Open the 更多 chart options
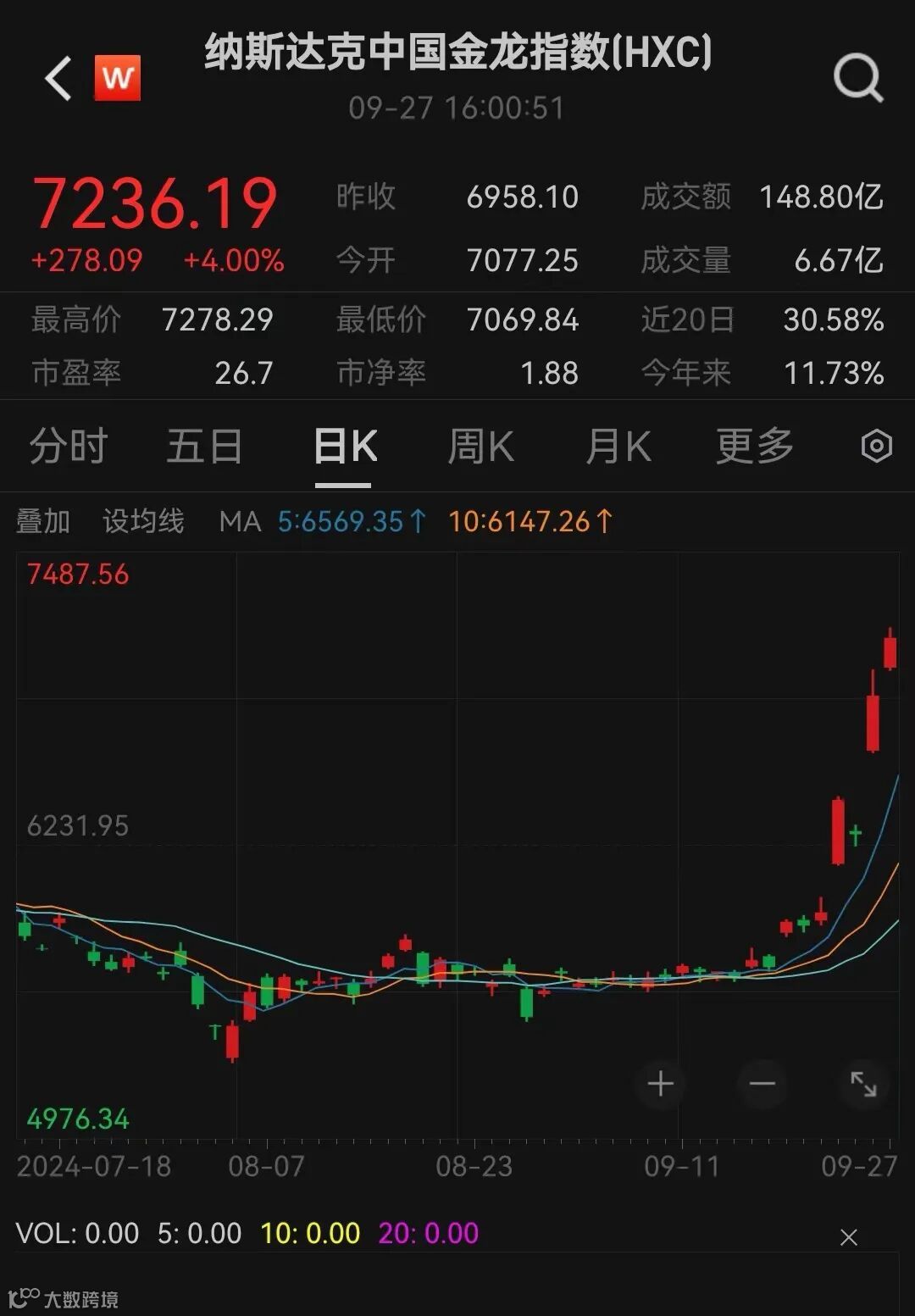915x1316 pixels. click(x=754, y=447)
